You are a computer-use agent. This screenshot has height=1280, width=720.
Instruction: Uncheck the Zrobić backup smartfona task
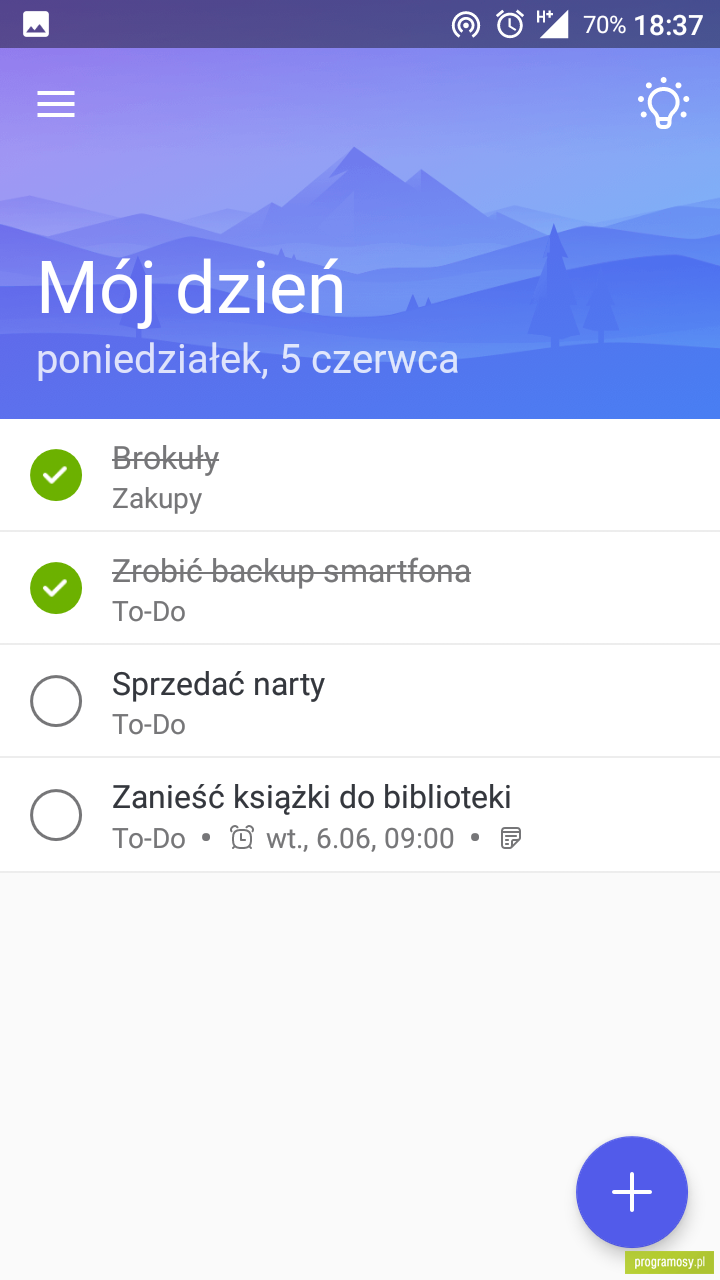coord(56,588)
